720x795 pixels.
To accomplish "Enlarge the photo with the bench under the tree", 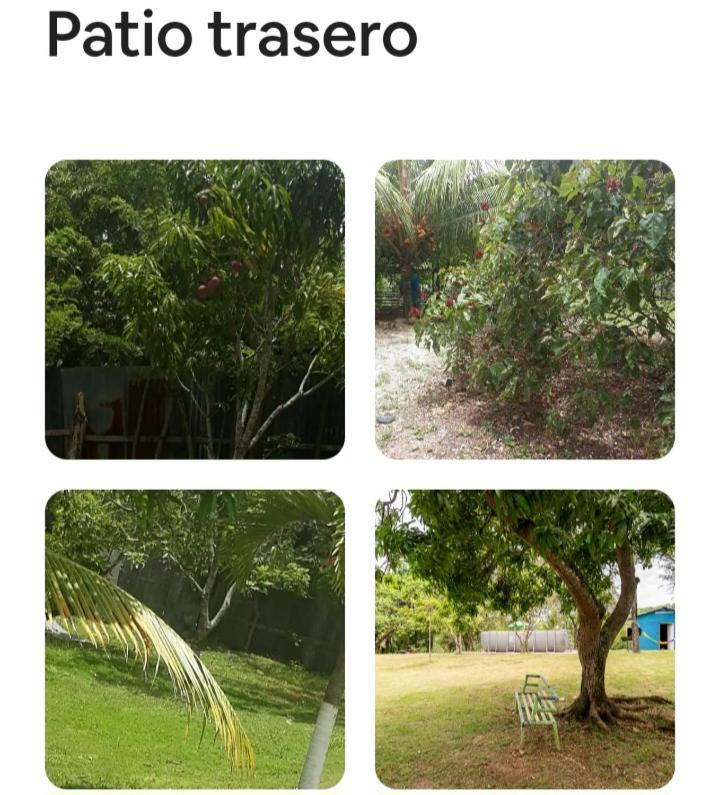I will pos(525,639).
